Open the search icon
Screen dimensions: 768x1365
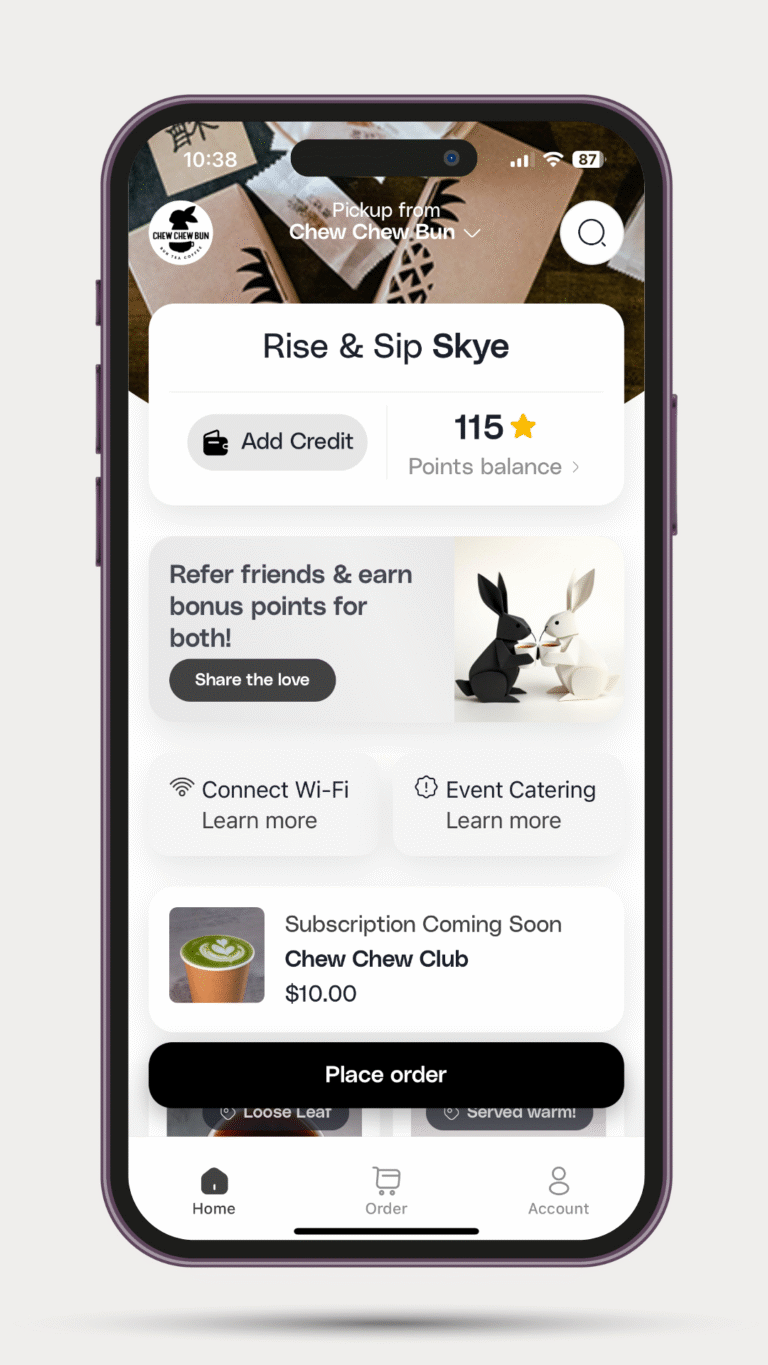591,233
